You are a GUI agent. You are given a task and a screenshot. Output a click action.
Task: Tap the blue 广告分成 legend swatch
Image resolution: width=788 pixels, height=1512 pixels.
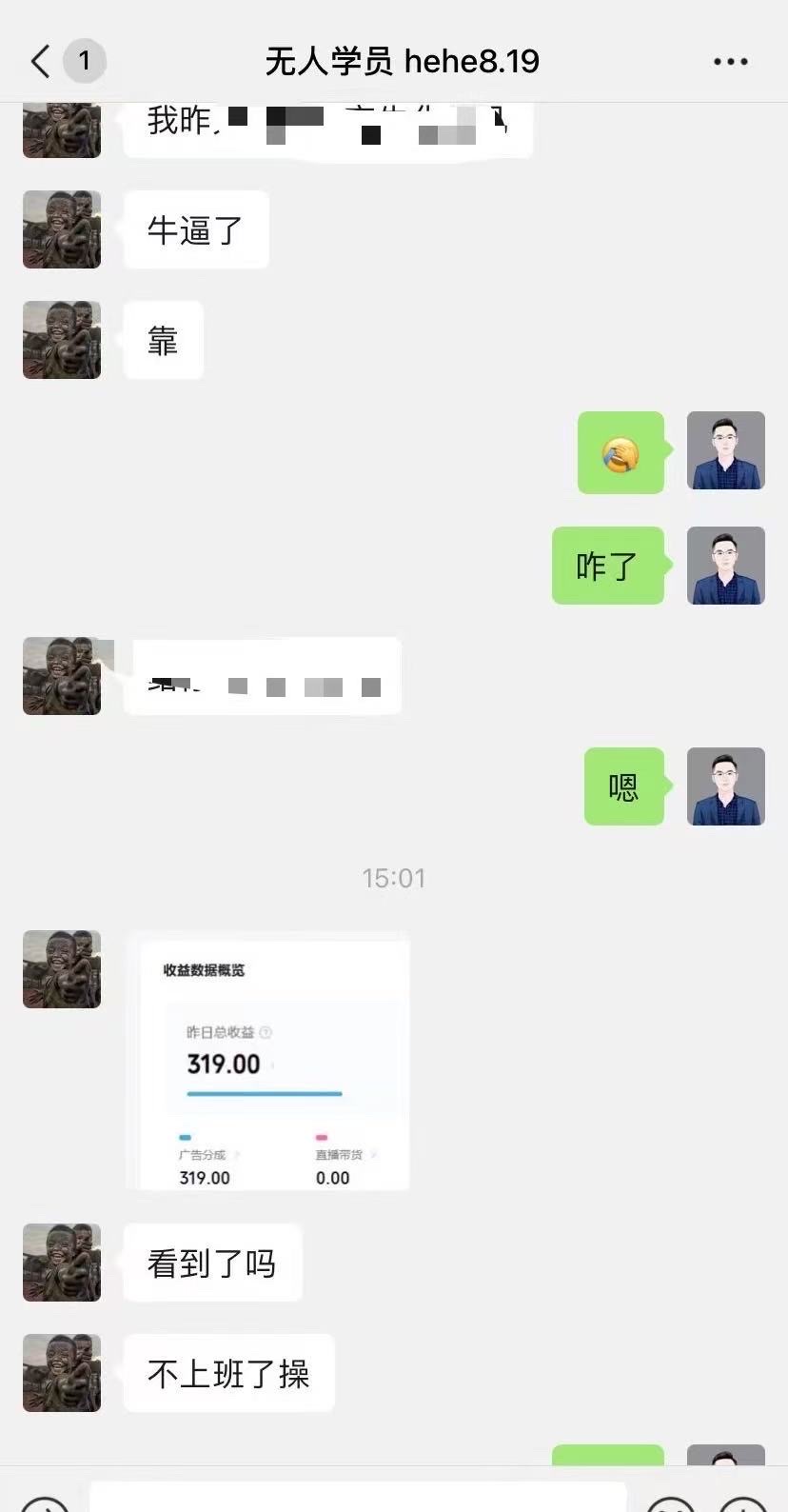tap(183, 1135)
